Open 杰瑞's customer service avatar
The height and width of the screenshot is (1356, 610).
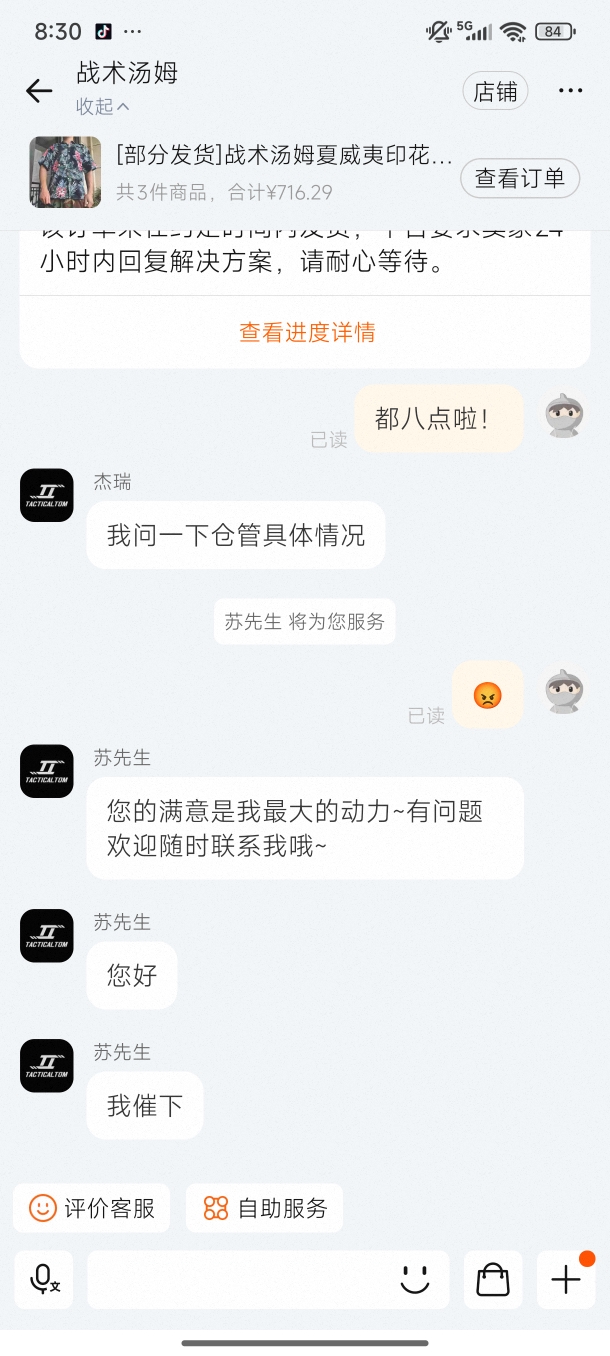pos(47,495)
